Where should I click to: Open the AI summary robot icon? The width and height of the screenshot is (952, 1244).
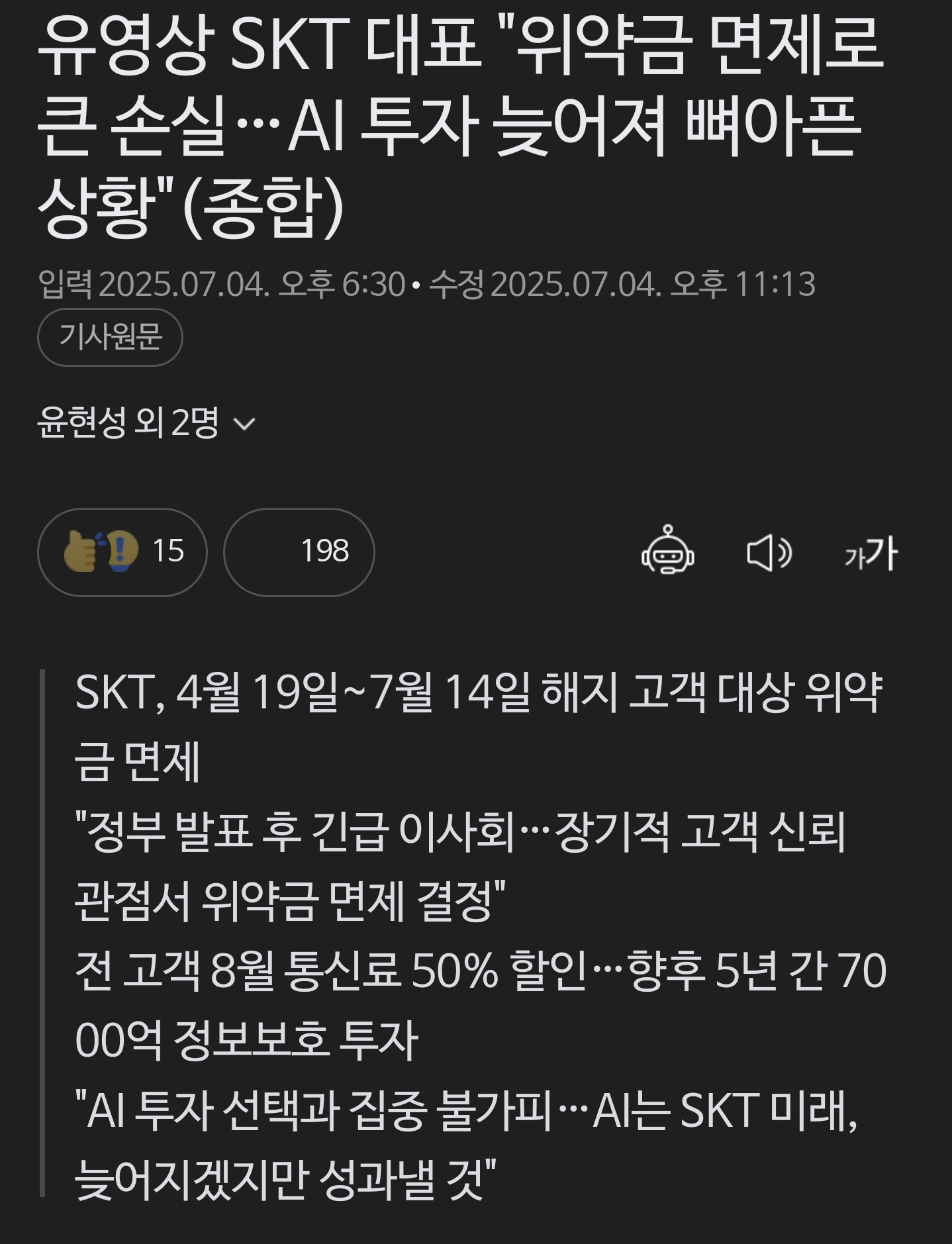667,551
